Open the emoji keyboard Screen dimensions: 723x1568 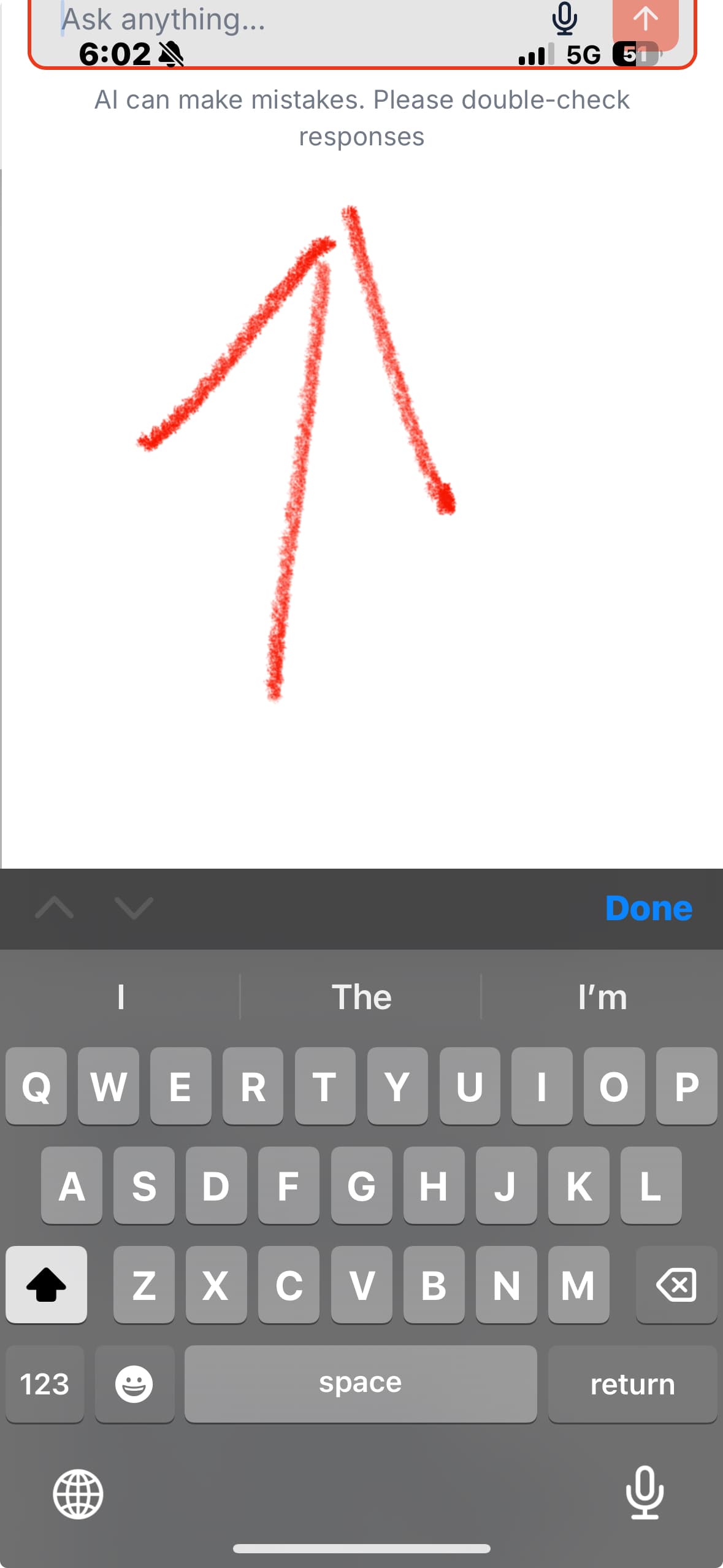(134, 1384)
